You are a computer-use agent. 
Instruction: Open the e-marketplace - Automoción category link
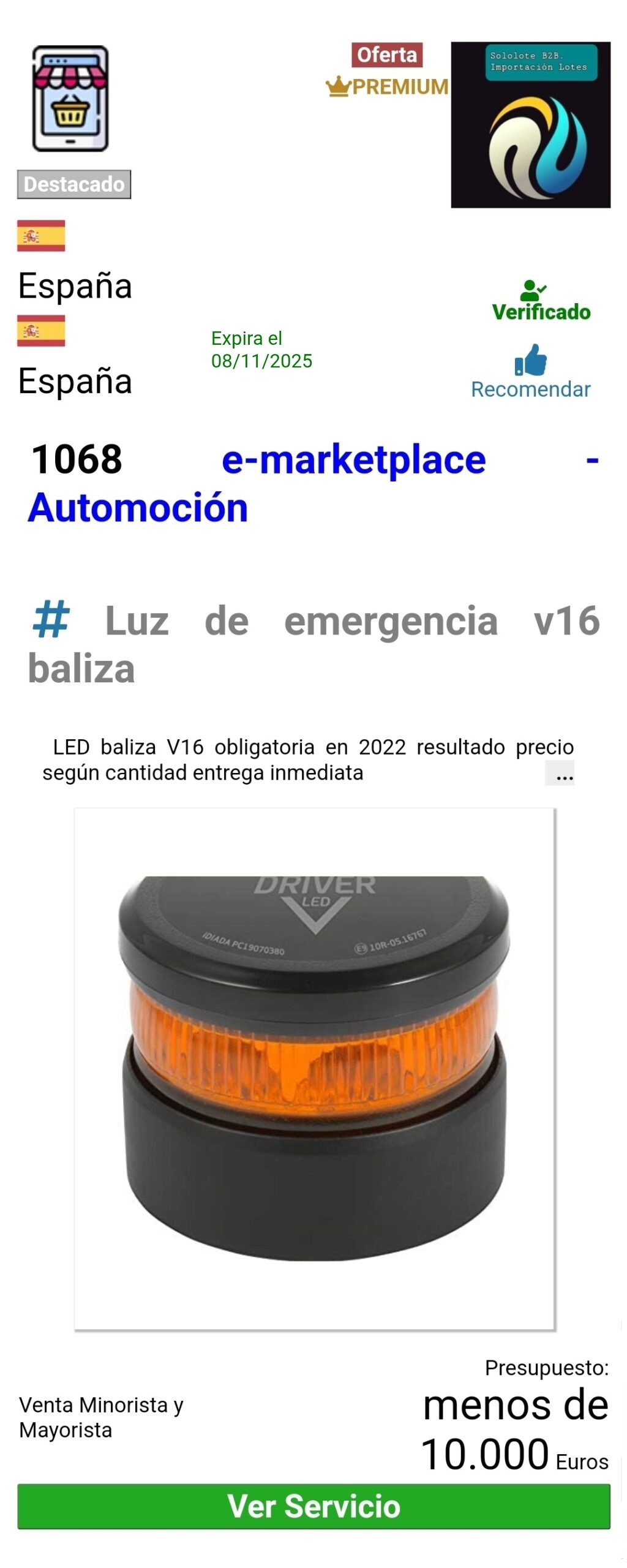[x=353, y=460]
